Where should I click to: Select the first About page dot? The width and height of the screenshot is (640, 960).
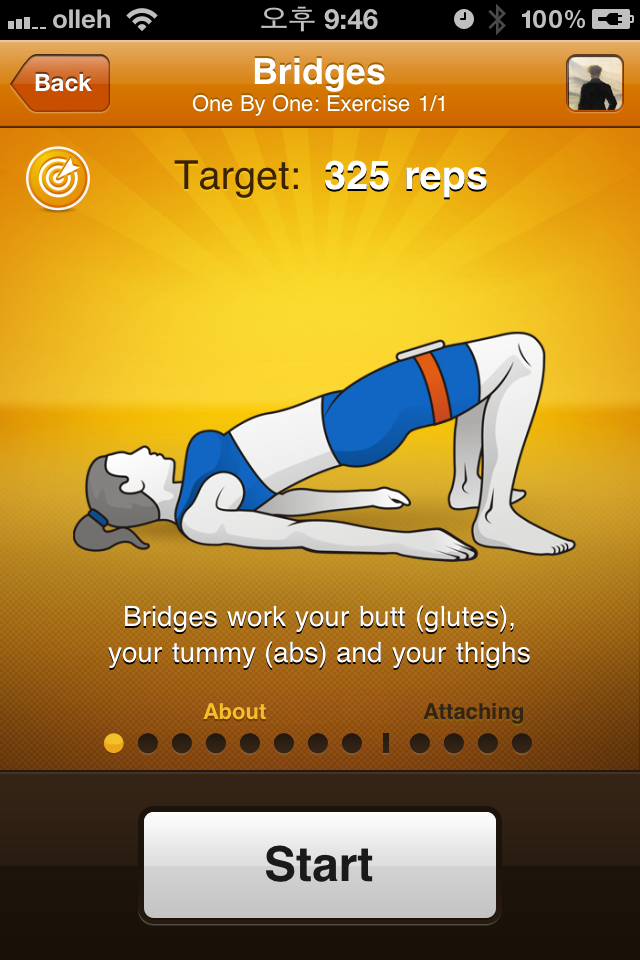[114, 743]
